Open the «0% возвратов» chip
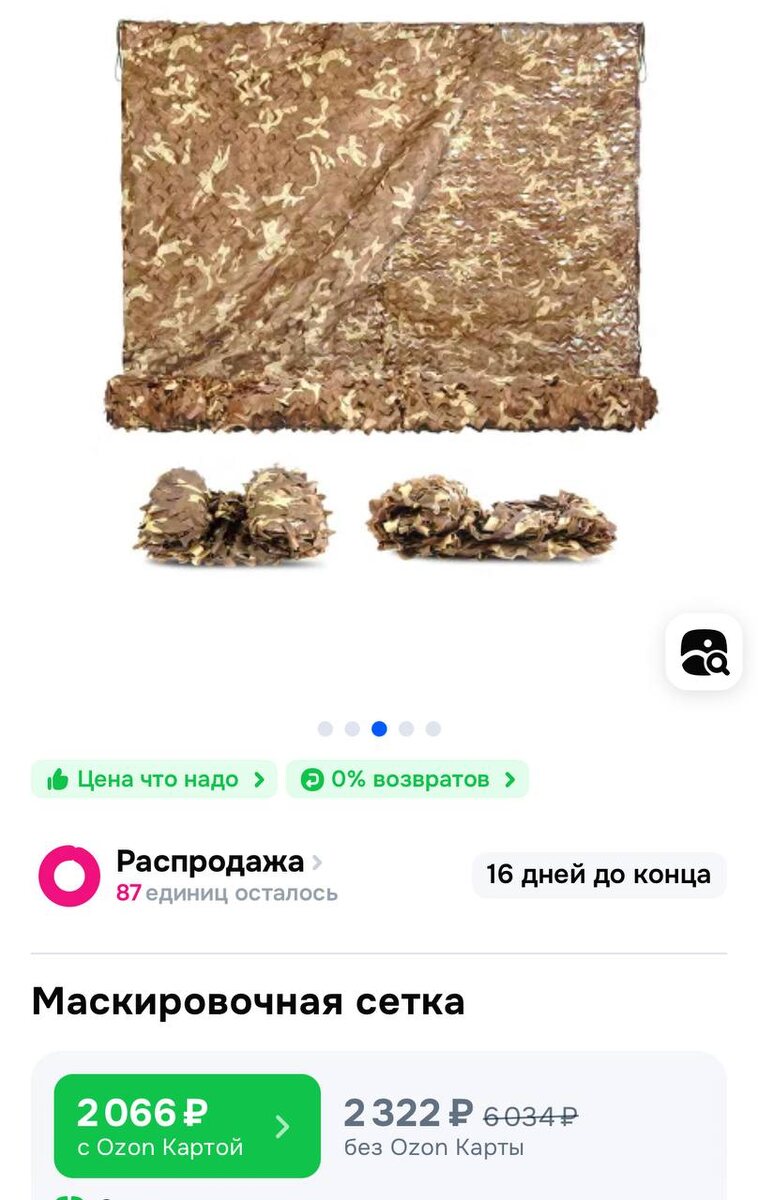758x1200 pixels. 407,779
